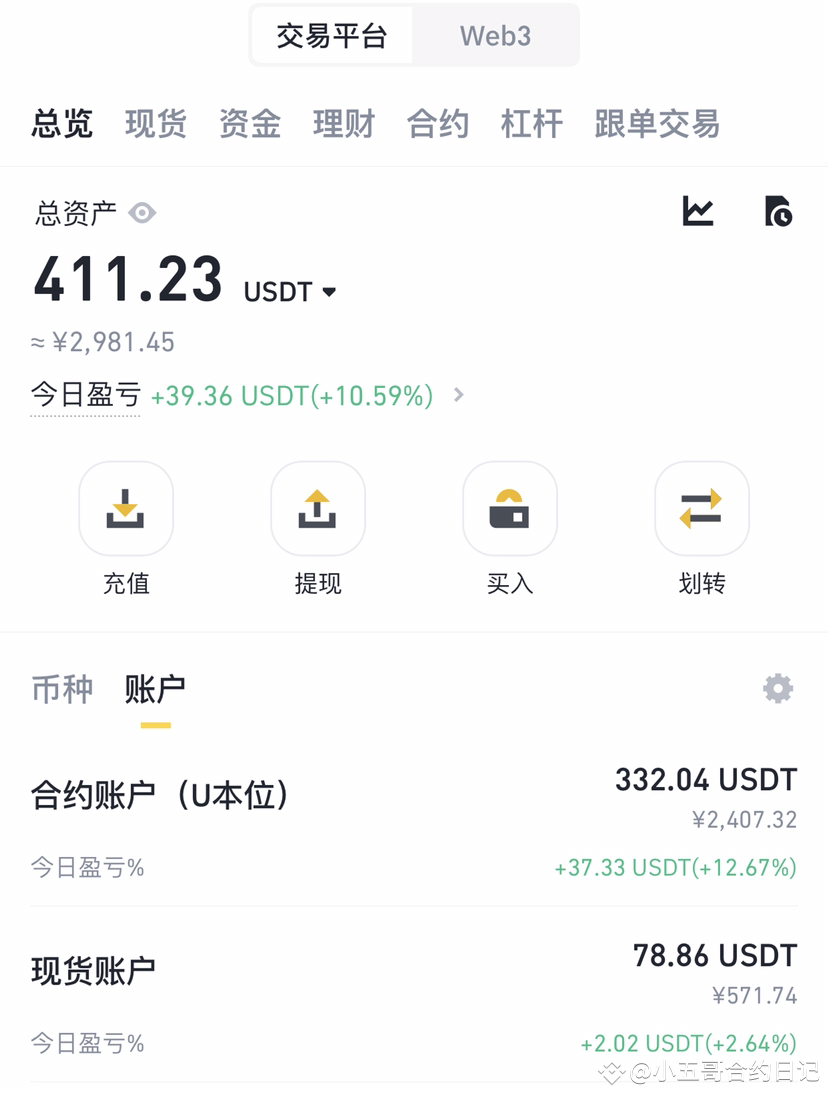The image size is (828, 1094).
Task: Select the 买入 buy icon
Action: [x=509, y=508]
